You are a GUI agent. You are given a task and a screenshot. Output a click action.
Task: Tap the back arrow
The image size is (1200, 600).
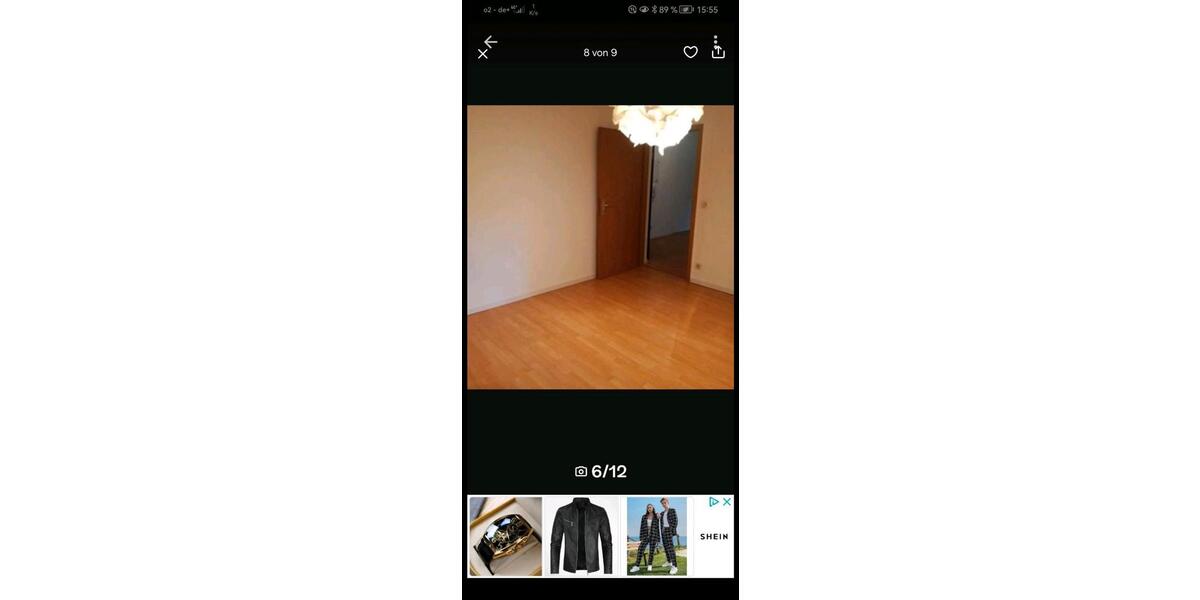click(x=491, y=42)
